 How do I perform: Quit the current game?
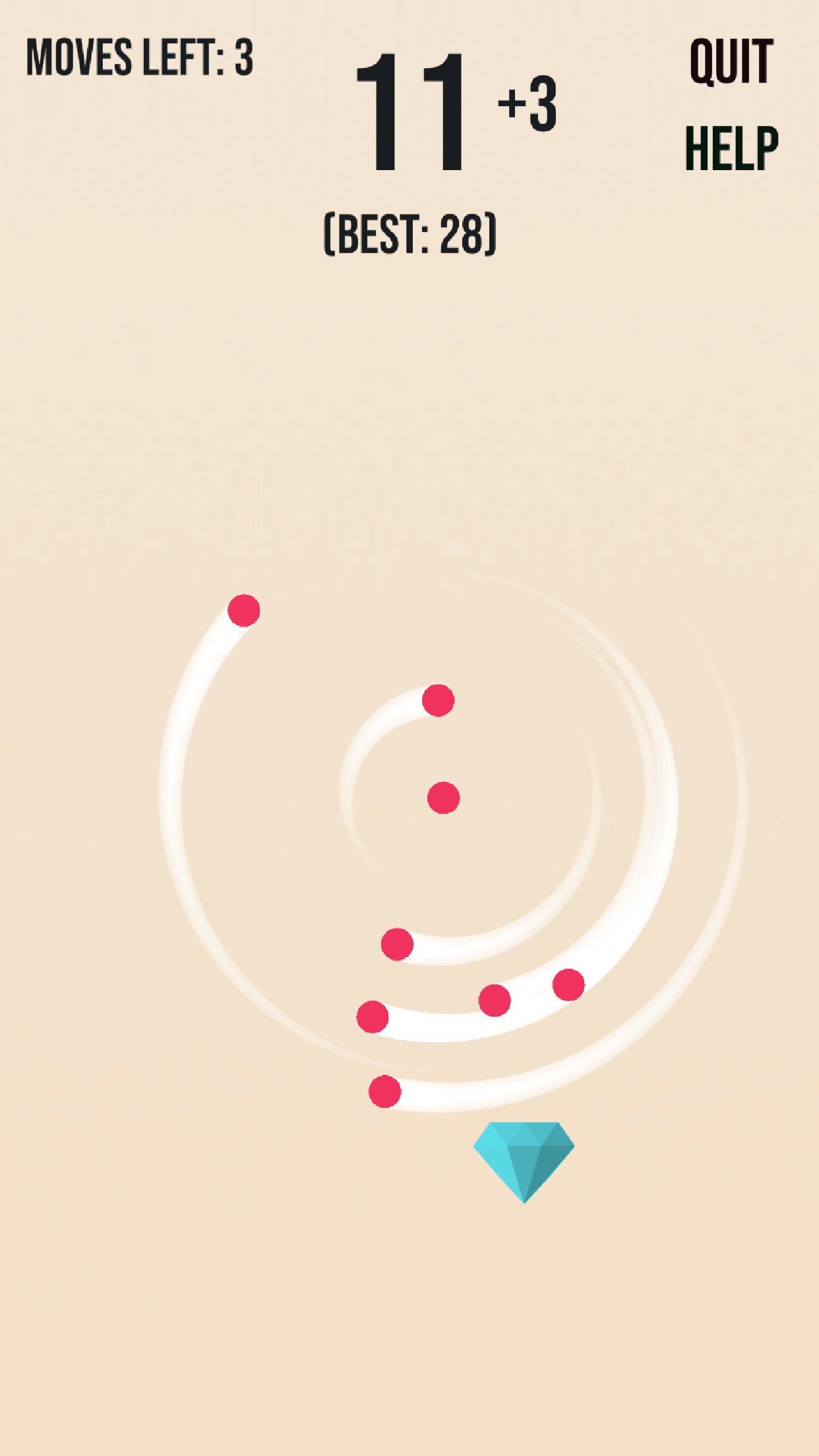point(731,62)
